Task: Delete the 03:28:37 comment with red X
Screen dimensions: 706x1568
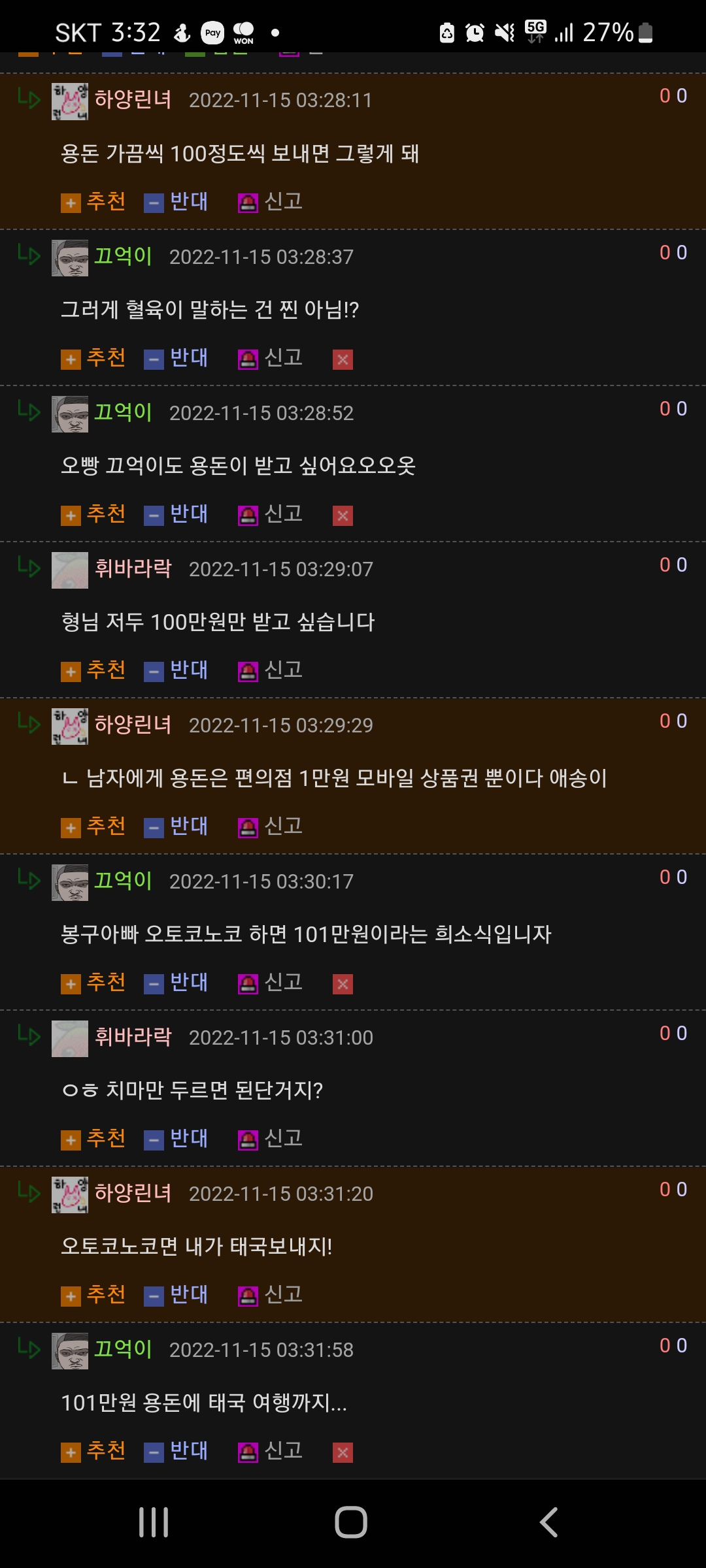Action: [x=343, y=359]
